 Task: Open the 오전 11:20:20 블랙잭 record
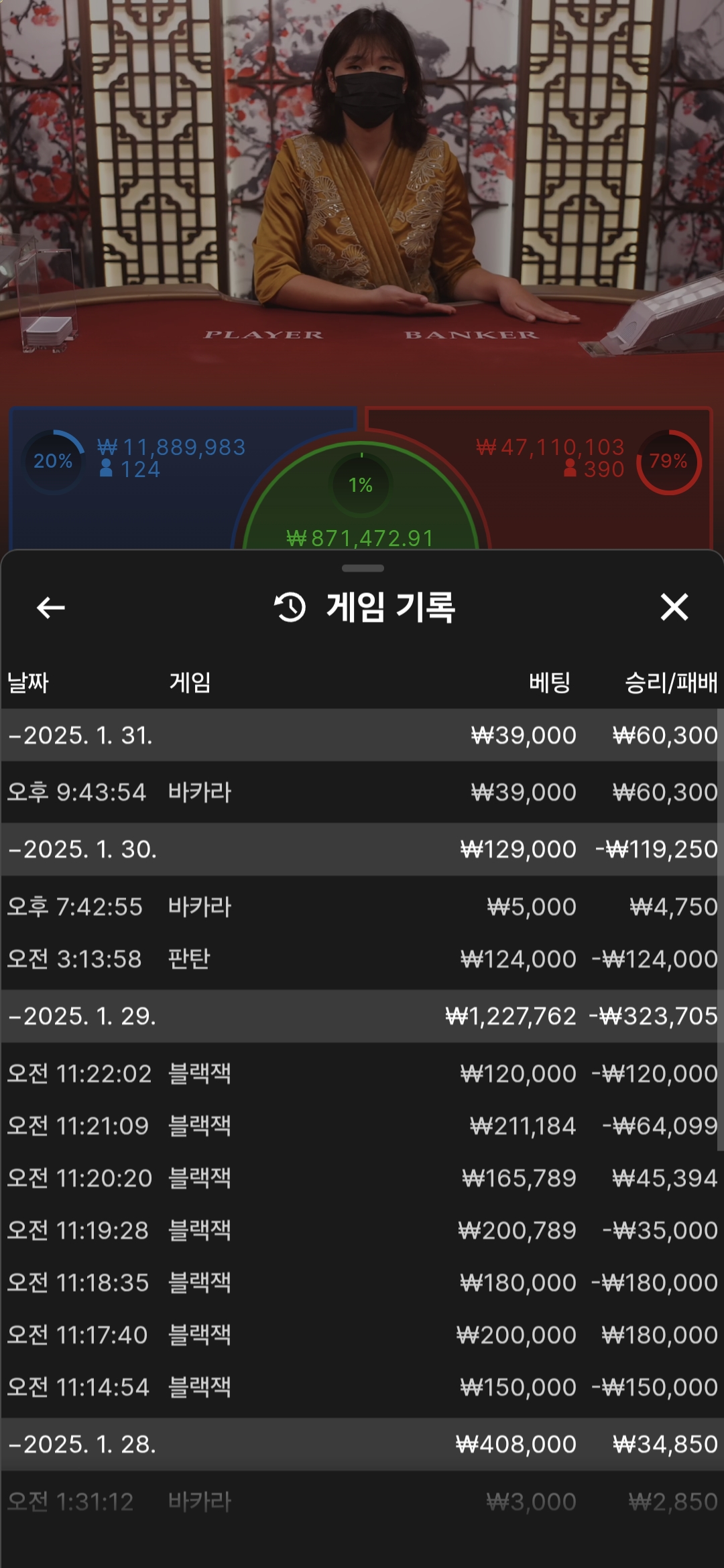pyautogui.click(x=362, y=1178)
